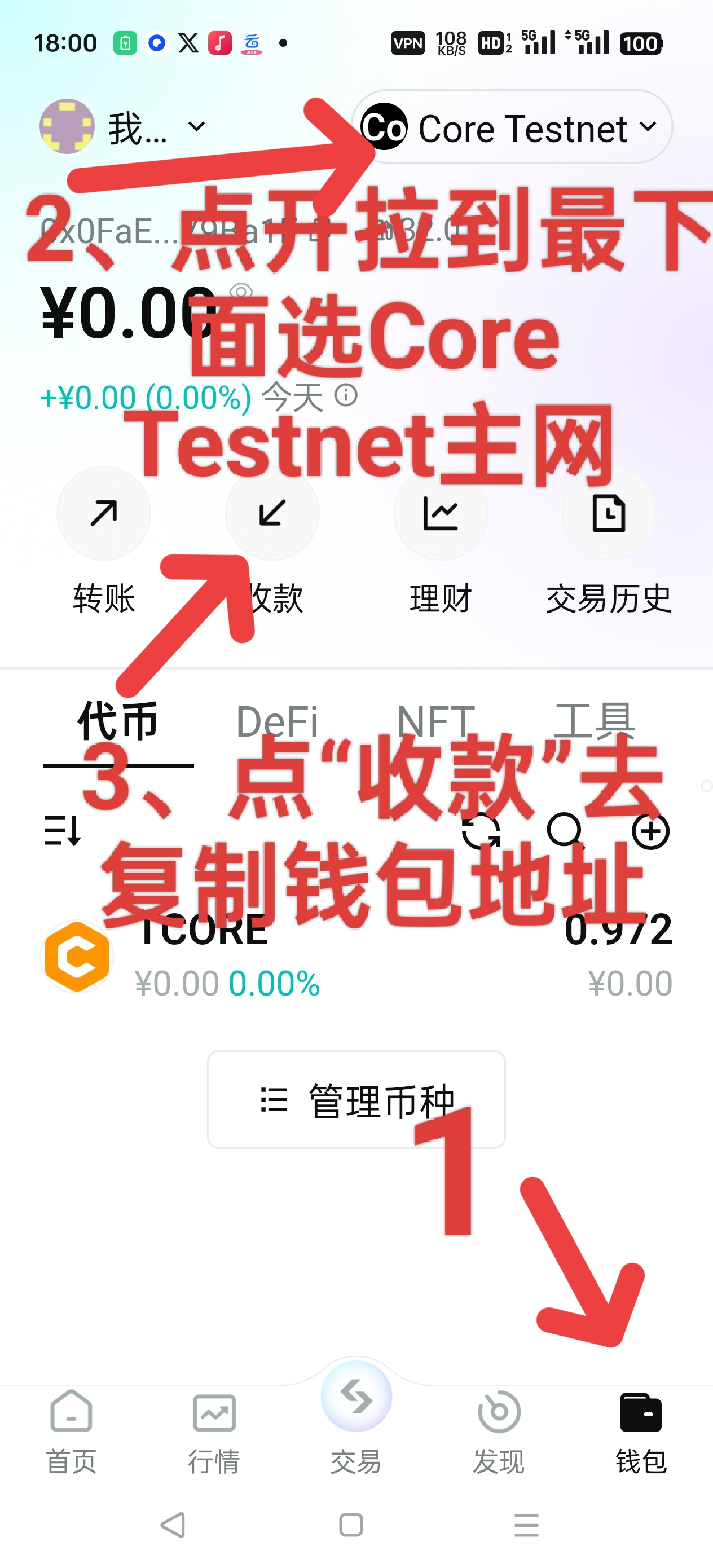Tap the system back button
Viewport: 713px width, 1568px height.
click(x=173, y=1525)
